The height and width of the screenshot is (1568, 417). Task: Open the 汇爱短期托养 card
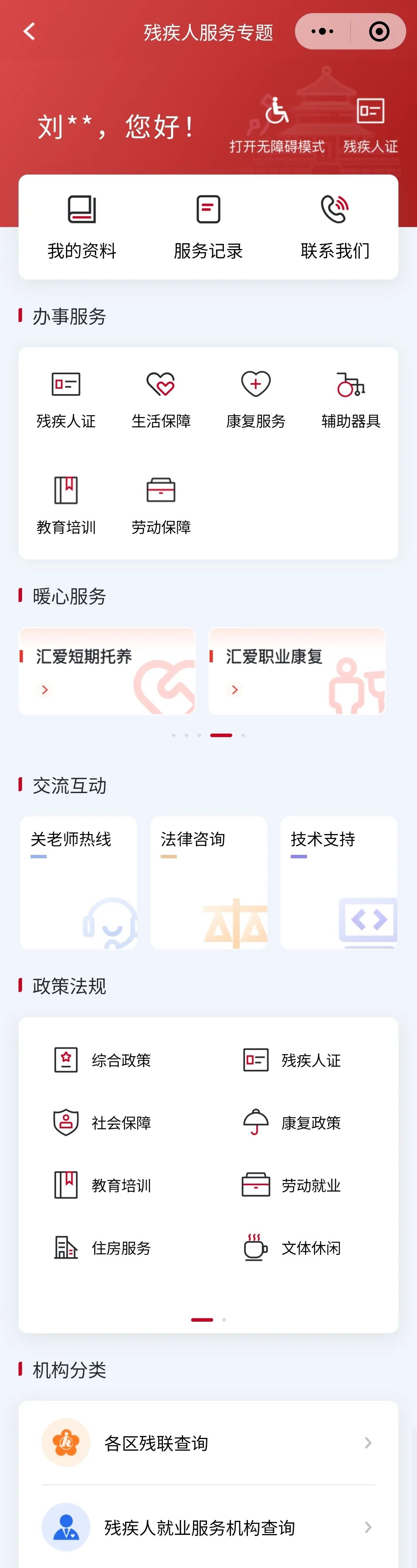point(107,671)
